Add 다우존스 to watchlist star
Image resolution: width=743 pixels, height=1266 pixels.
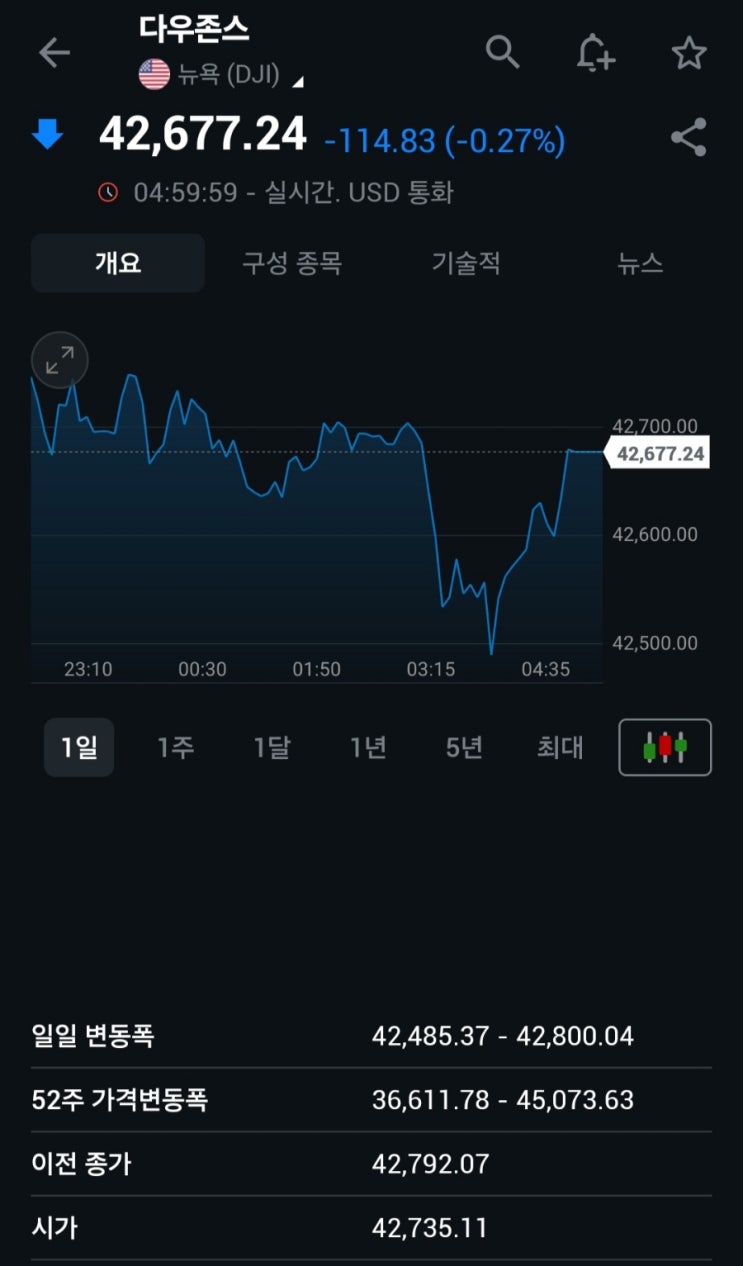click(x=689, y=53)
